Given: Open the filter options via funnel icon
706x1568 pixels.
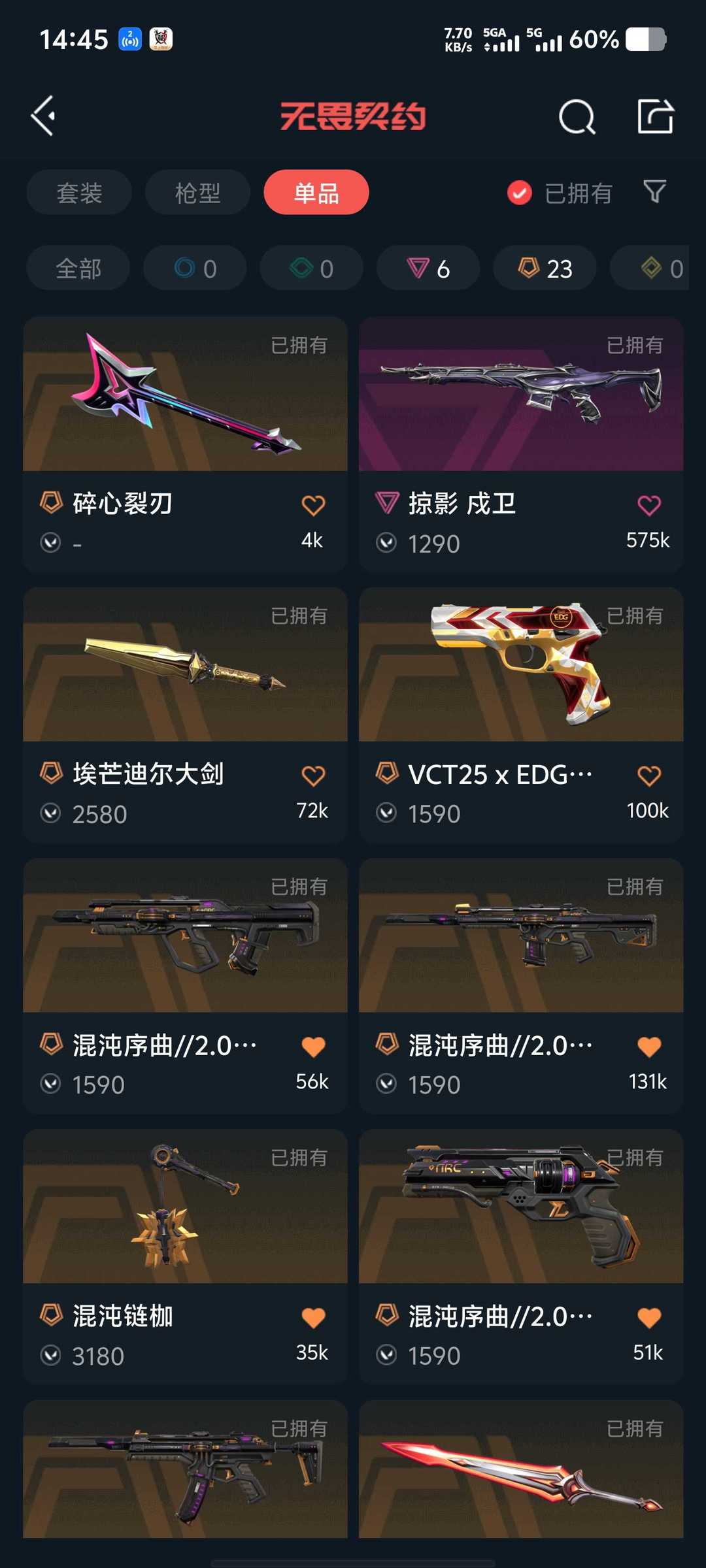Looking at the screenshot, I should [x=654, y=192].
